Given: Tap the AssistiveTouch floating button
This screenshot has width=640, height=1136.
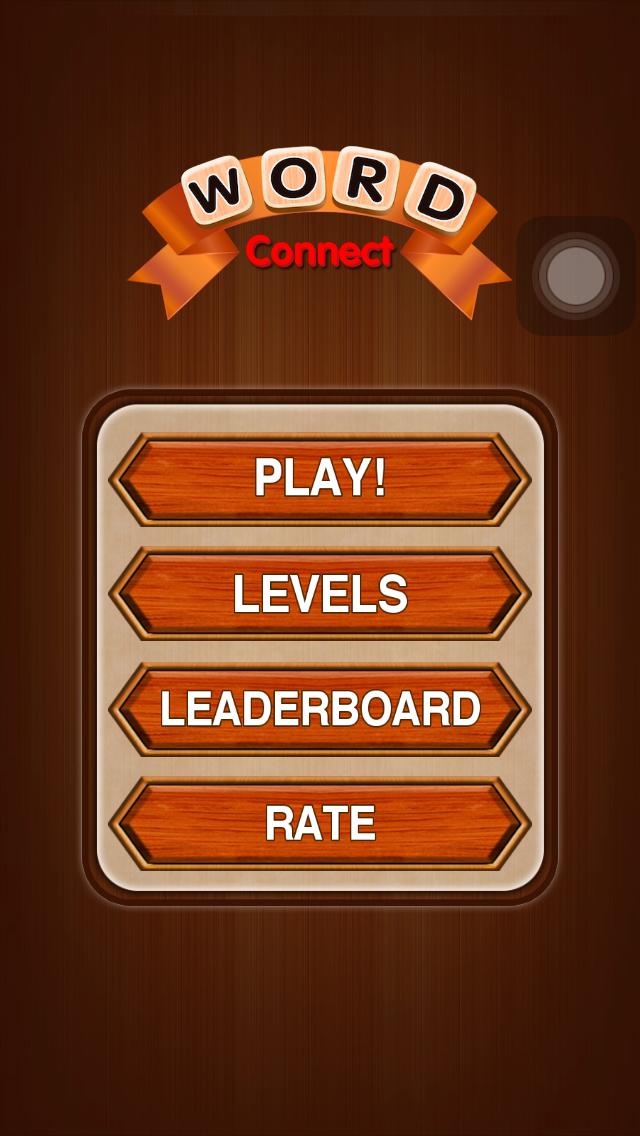Looking at the screenshot, I should point(575,275).
